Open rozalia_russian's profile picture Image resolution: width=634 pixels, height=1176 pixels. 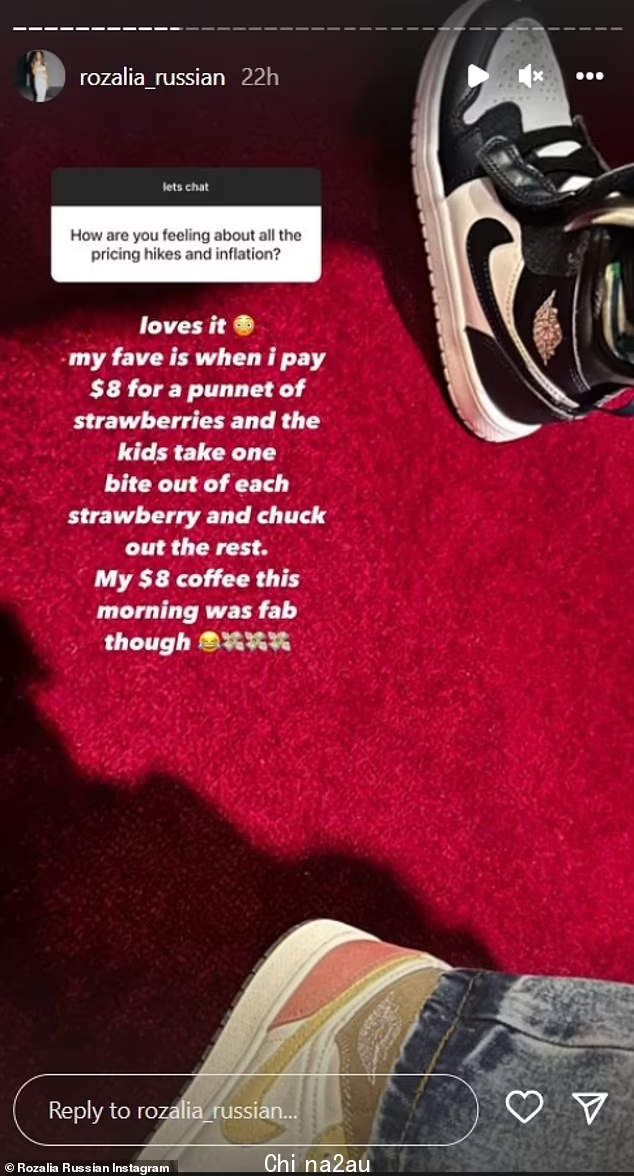click(40, 77)
